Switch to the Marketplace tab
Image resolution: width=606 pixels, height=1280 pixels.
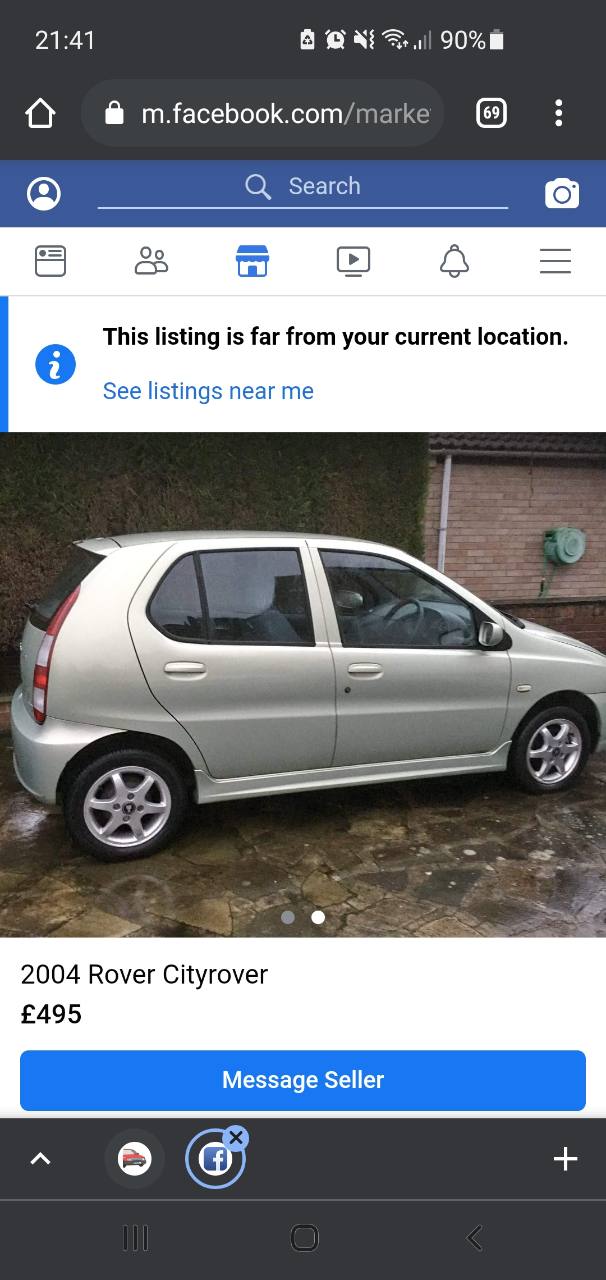[252, 261]
